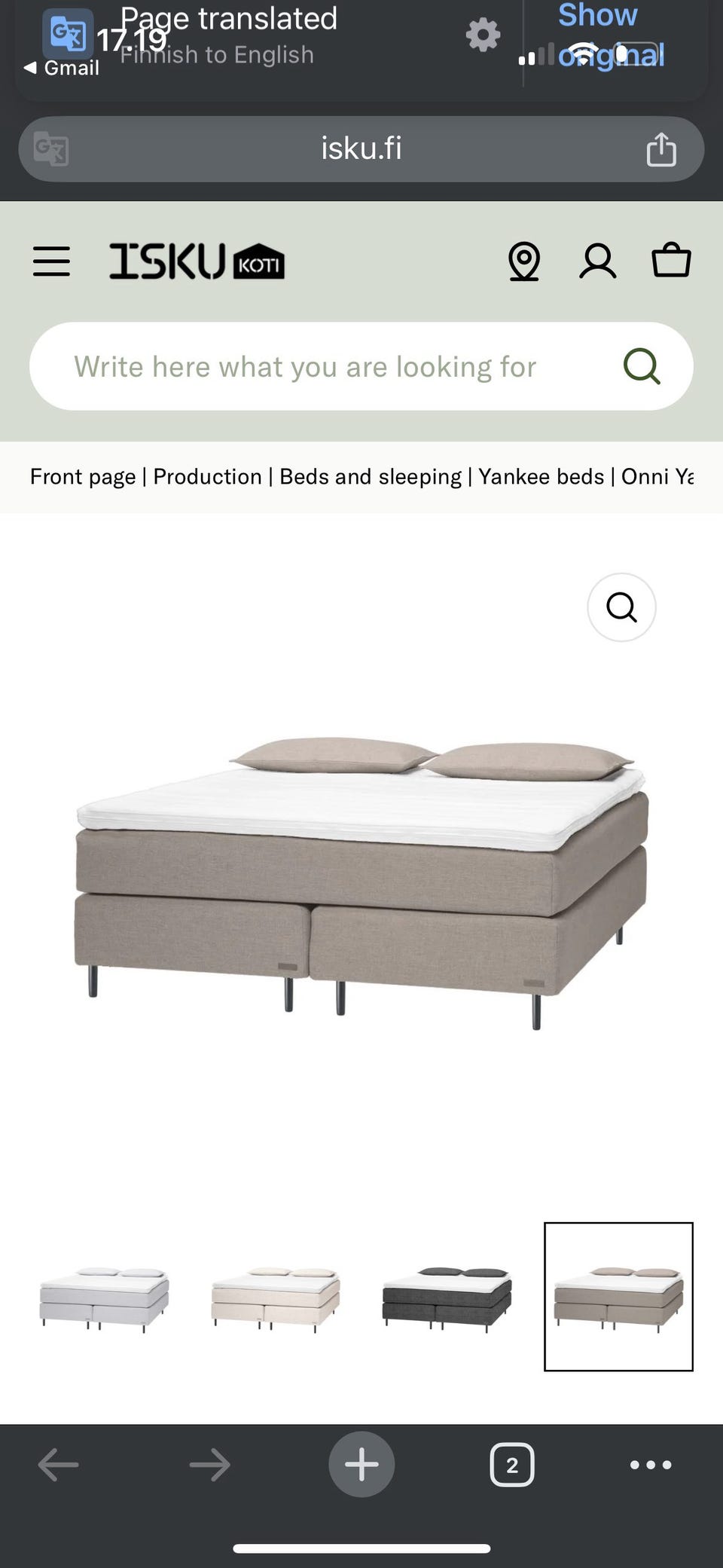This screenshot has height=1568, width=723.
Task: Select the cream beige bed thumbnail
Action: tap(276, 1297)
